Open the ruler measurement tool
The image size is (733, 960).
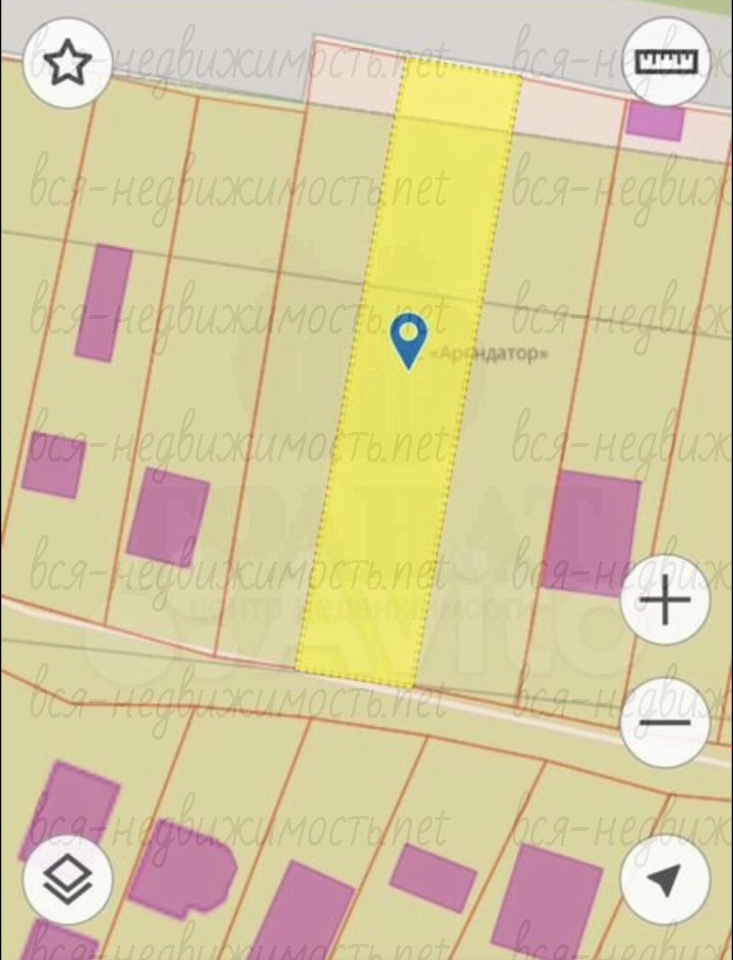tap(666, 63)
